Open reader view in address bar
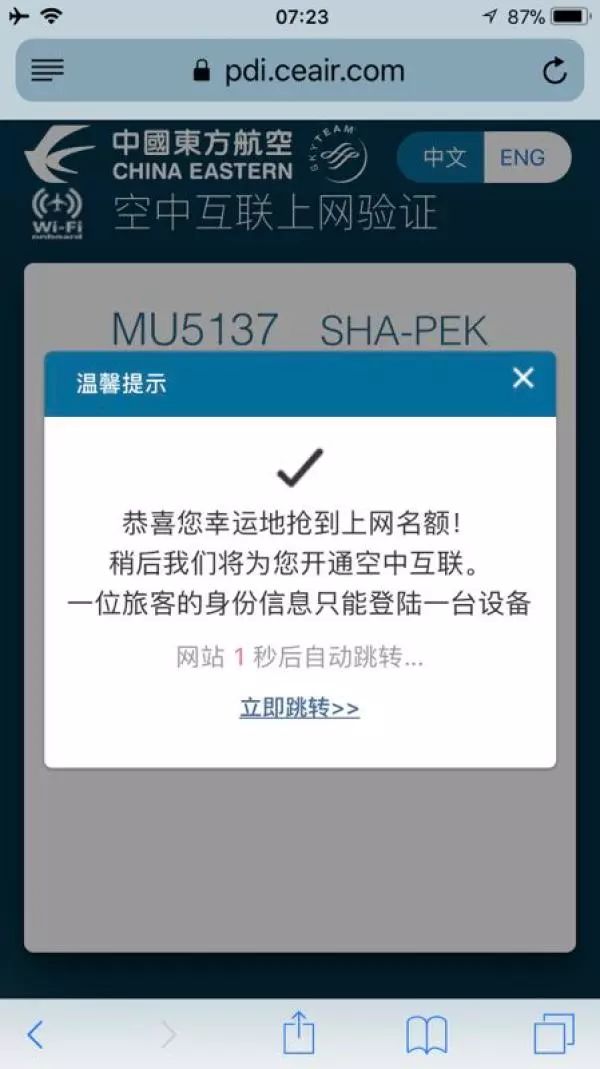The height and width of the screenshot is (1069, 600). point(48,71)
